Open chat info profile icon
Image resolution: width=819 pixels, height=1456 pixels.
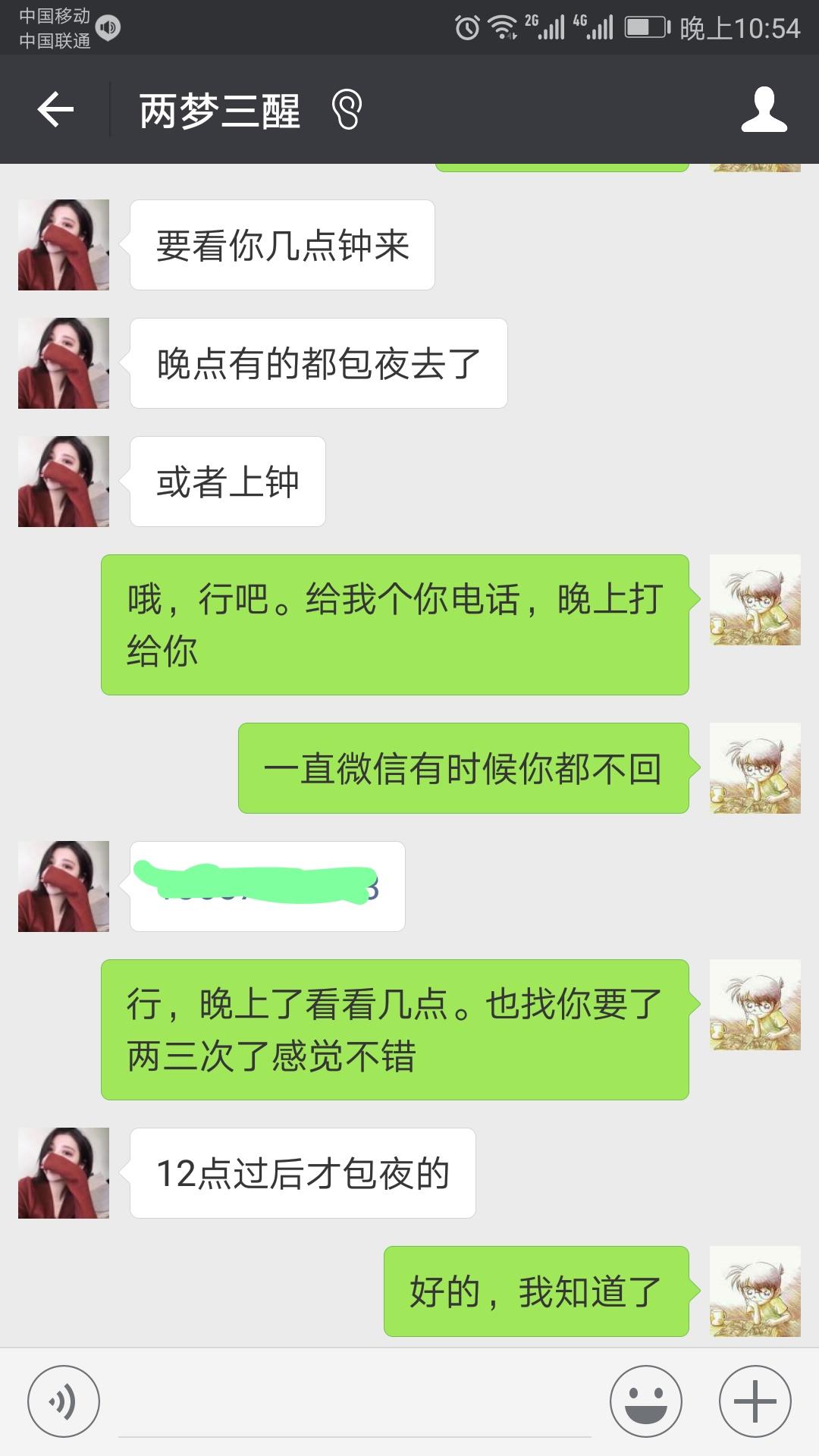764,110
